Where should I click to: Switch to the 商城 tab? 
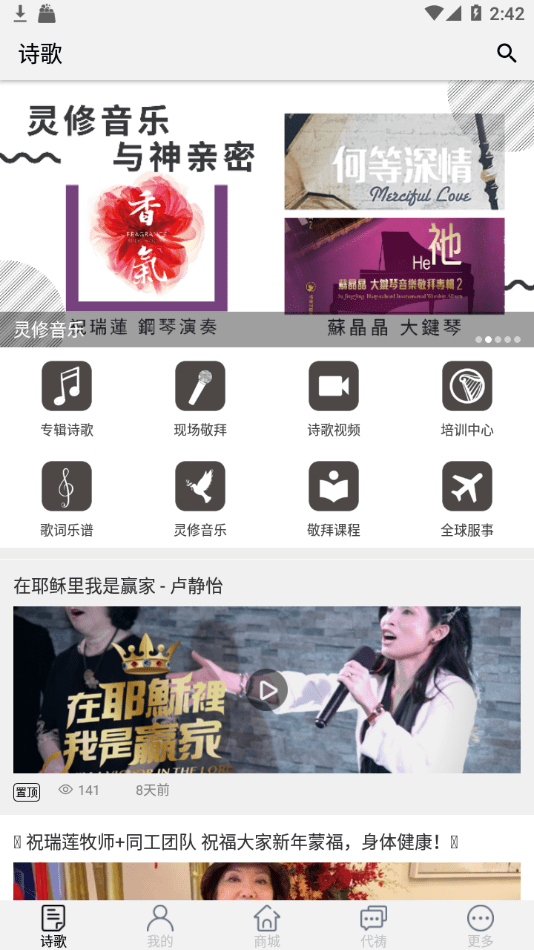click(267, 926)
